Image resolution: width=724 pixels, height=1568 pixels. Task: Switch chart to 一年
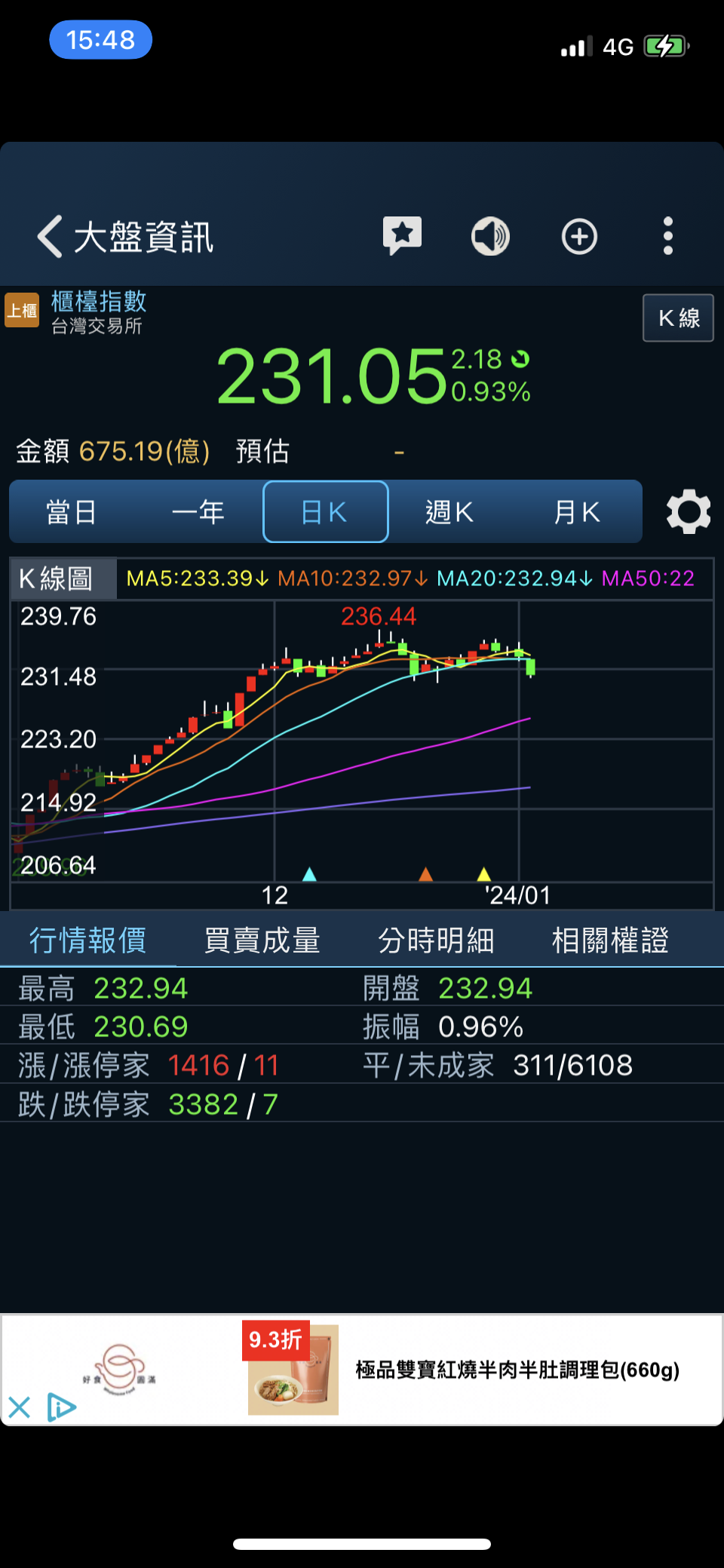point(198,512)
